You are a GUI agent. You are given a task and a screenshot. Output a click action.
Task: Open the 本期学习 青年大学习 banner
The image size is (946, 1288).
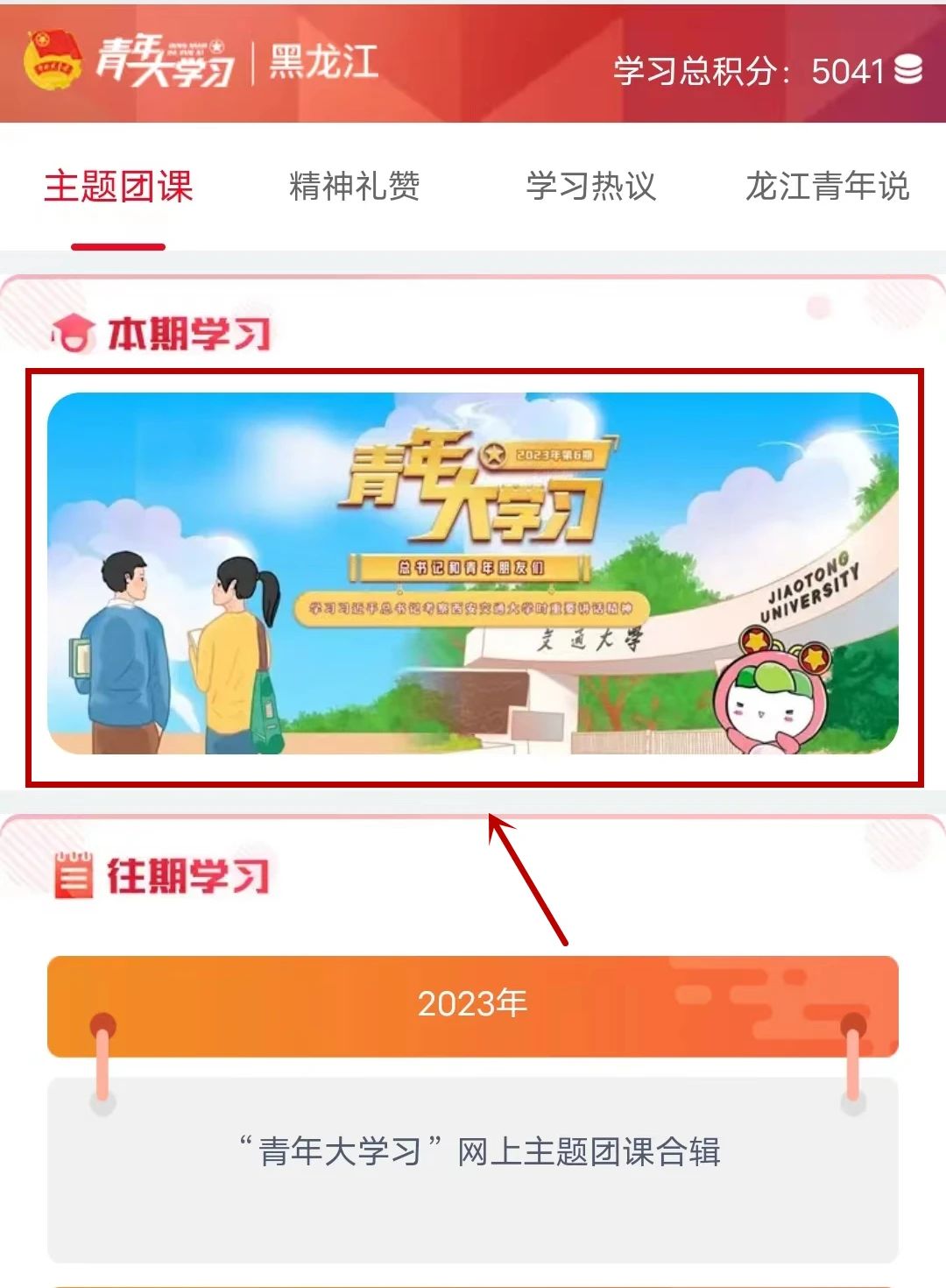[x=473, y=574]
